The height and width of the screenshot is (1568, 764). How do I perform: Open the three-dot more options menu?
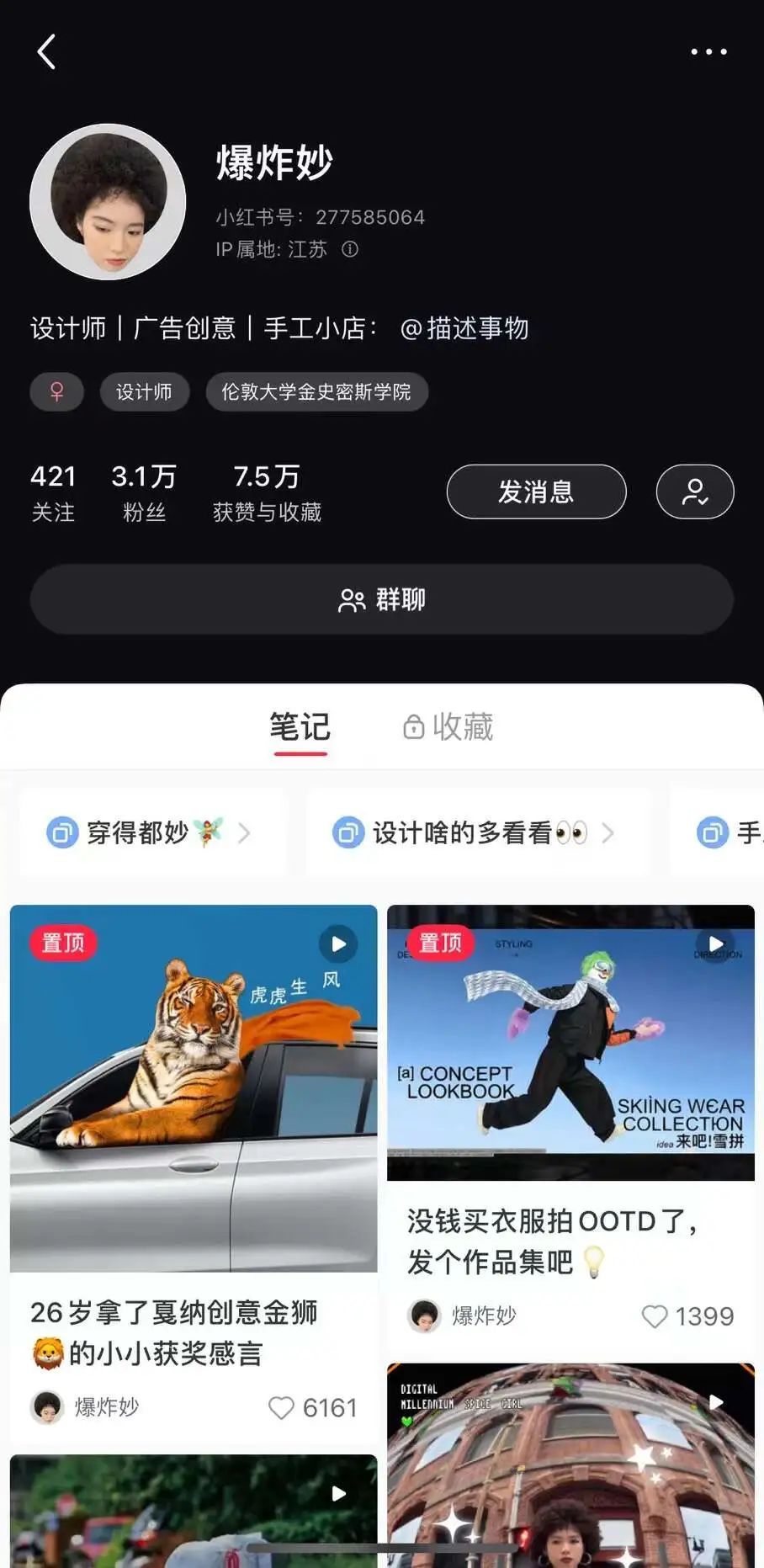click(x=709, y=51)
